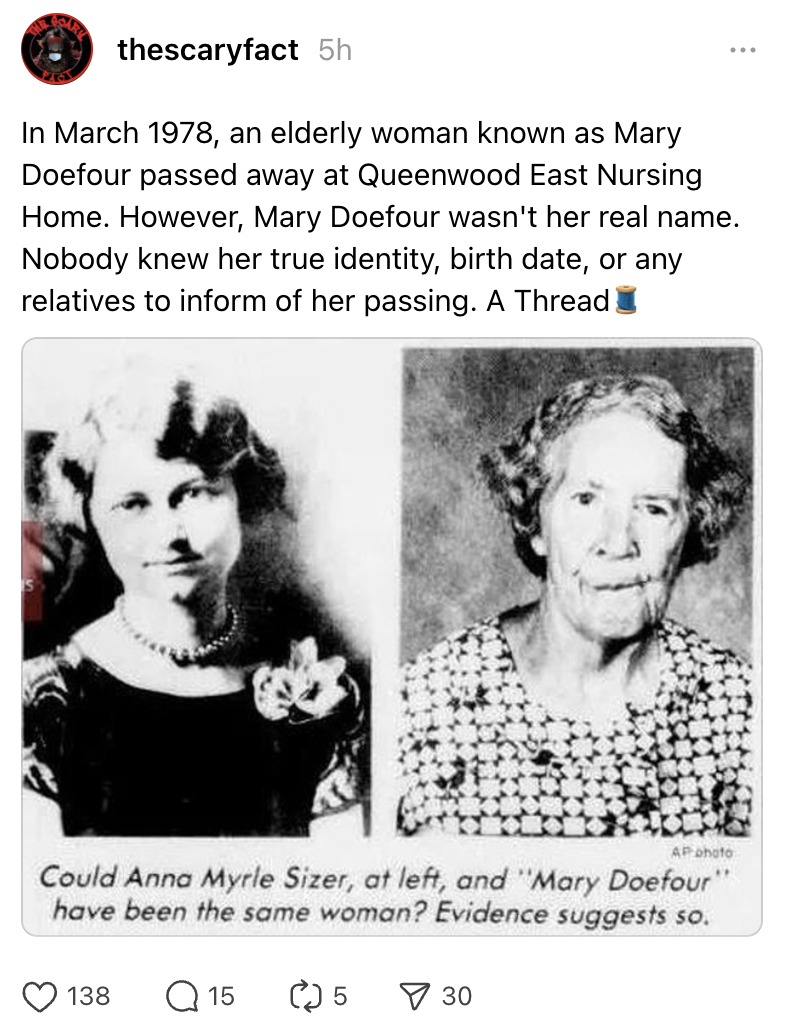Reply to the Mary Doefour thread
This screenshot has height=1036, width=790.
click(x=185, y=996)
